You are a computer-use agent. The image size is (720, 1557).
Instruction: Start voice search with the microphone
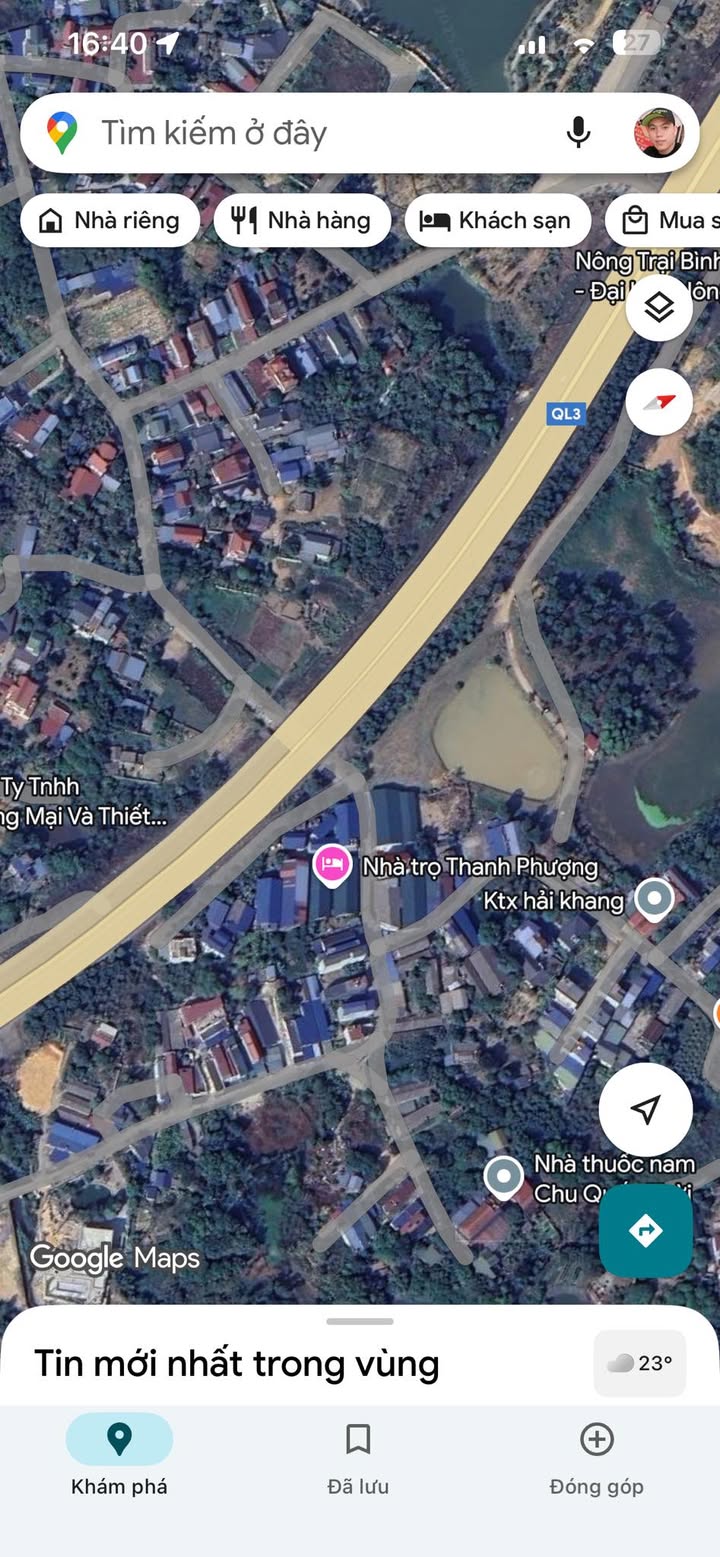point(578,133)
